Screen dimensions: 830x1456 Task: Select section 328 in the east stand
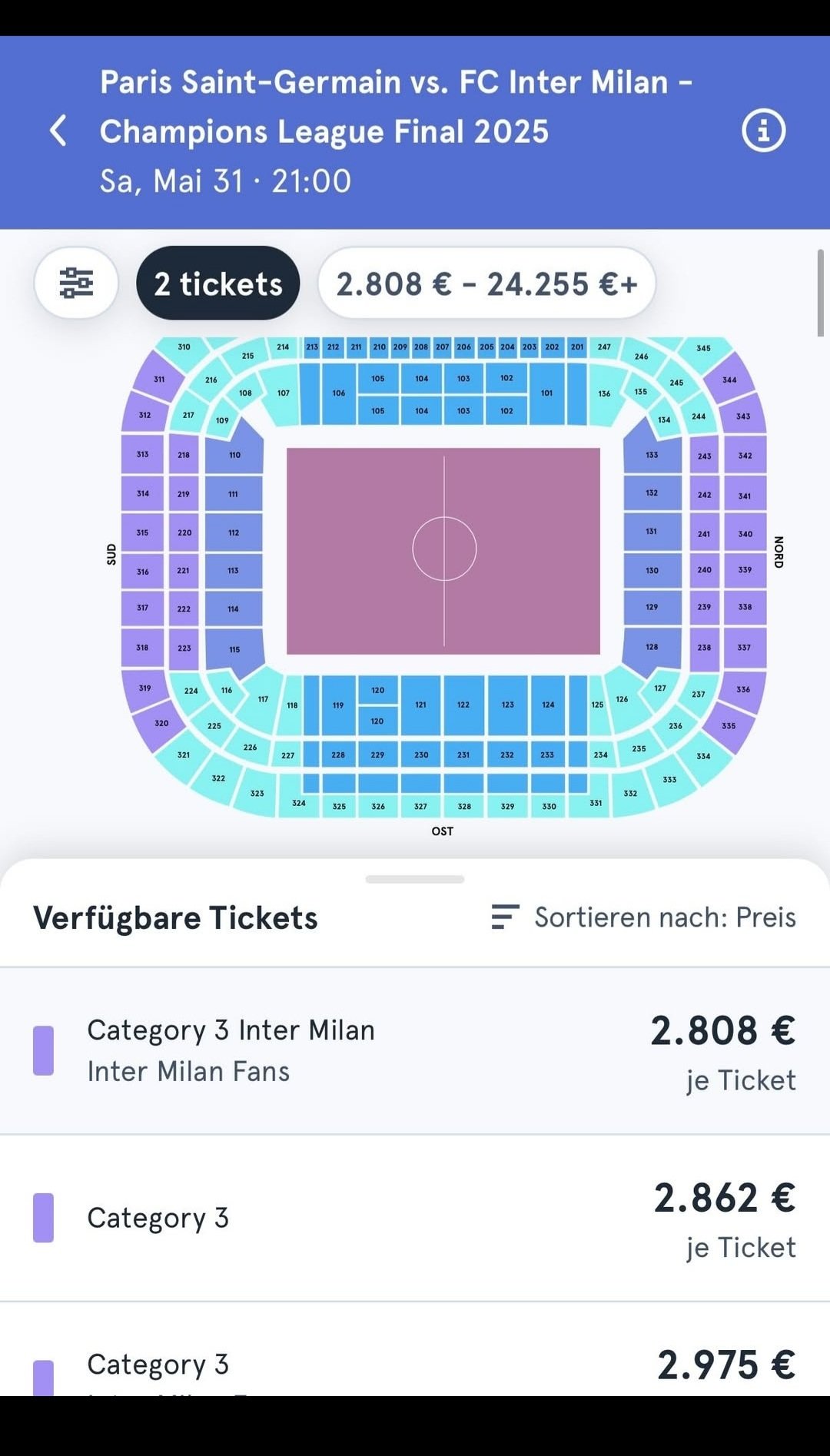(464, 805)
